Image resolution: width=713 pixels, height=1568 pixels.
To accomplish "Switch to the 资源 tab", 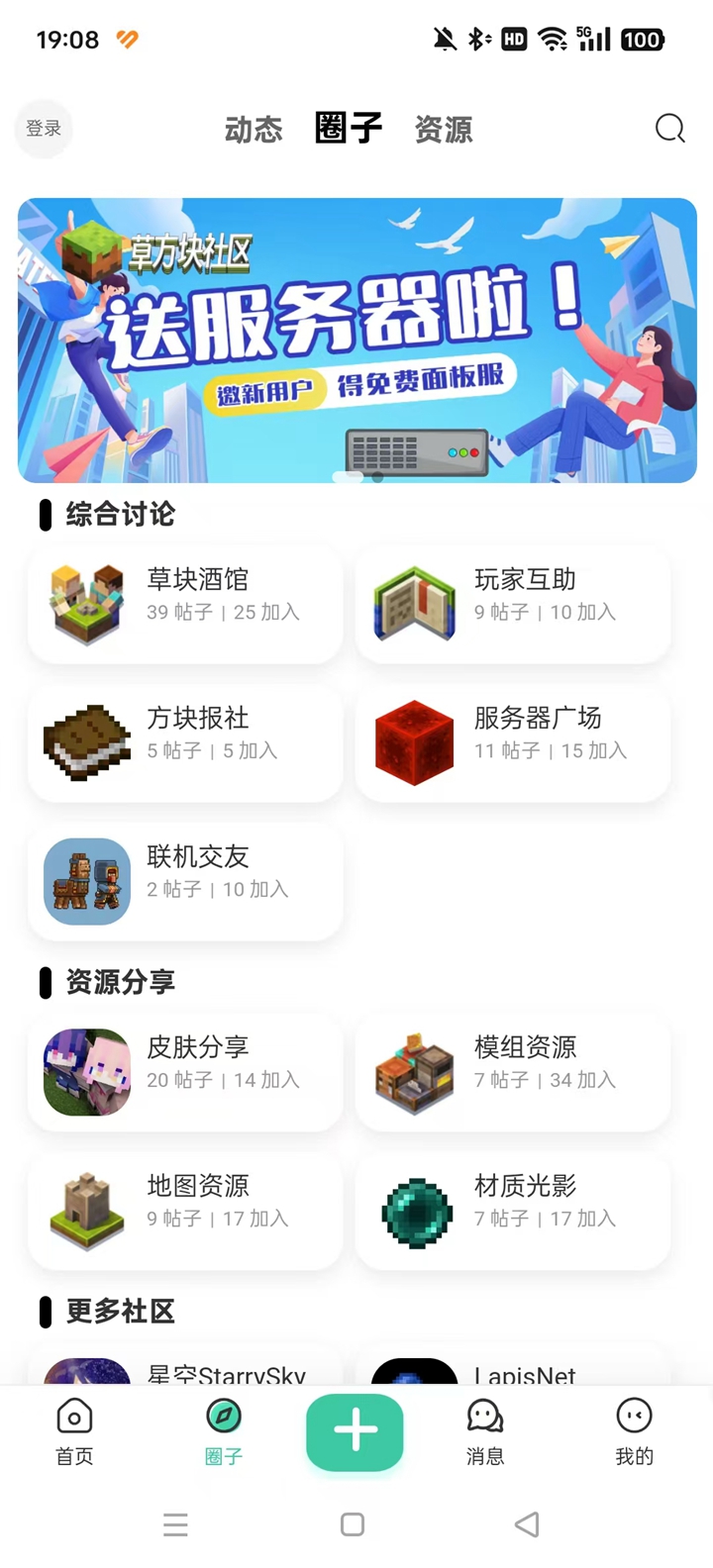I will coord(444,130).
